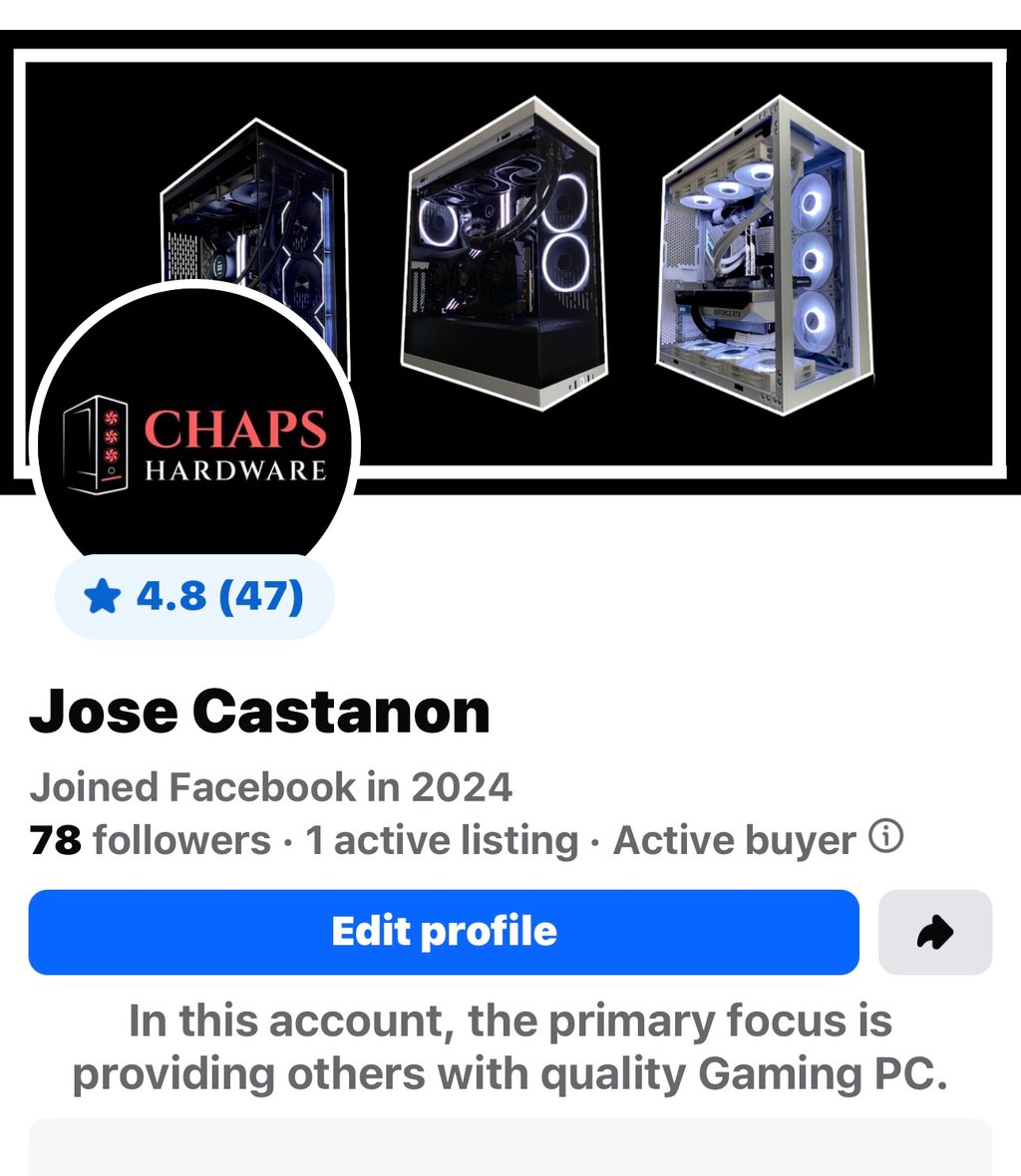1021x1176 pixels.
Task: Tap the Active buyer info icon
Action: [886, 836]
